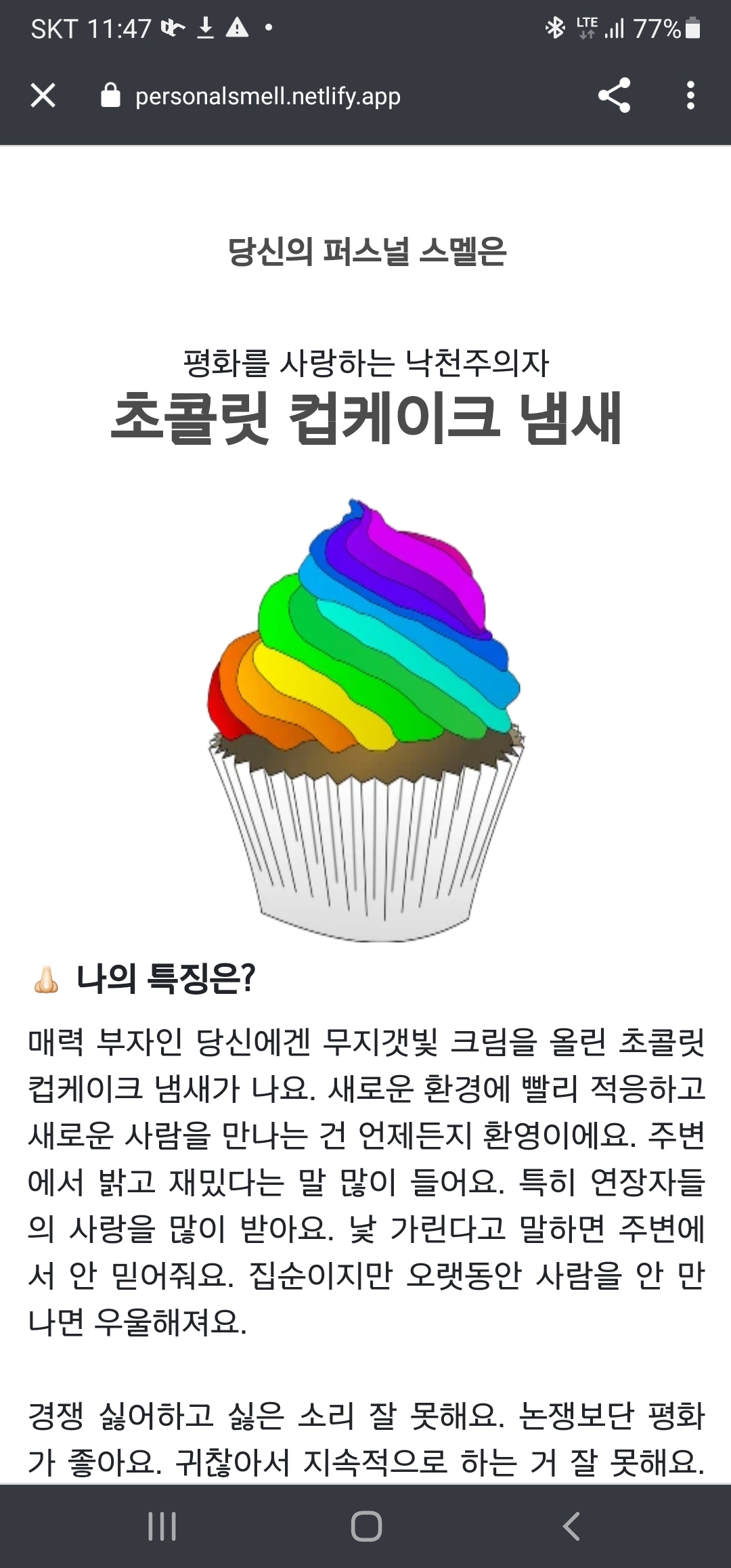Screen dimensions: 731x1568
Task: Share this page via share icon
Action: 614,95
